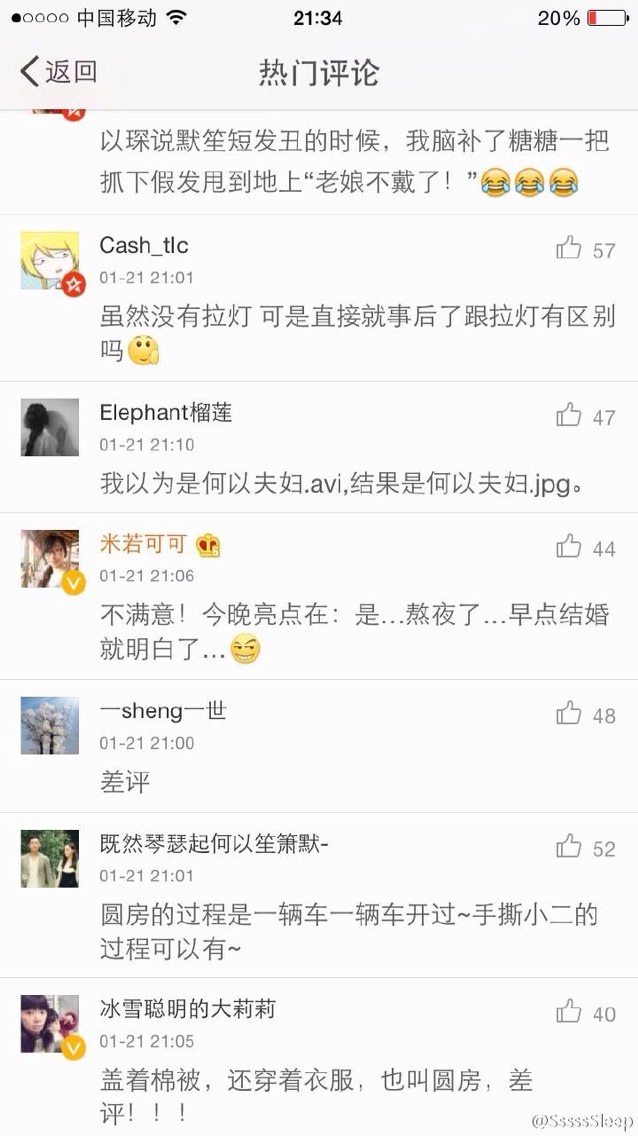This screenshot has width=638, height=1136.
Task: Like 冰雪聪明的大莉莉's comment
Action: tap(586, 1013)
